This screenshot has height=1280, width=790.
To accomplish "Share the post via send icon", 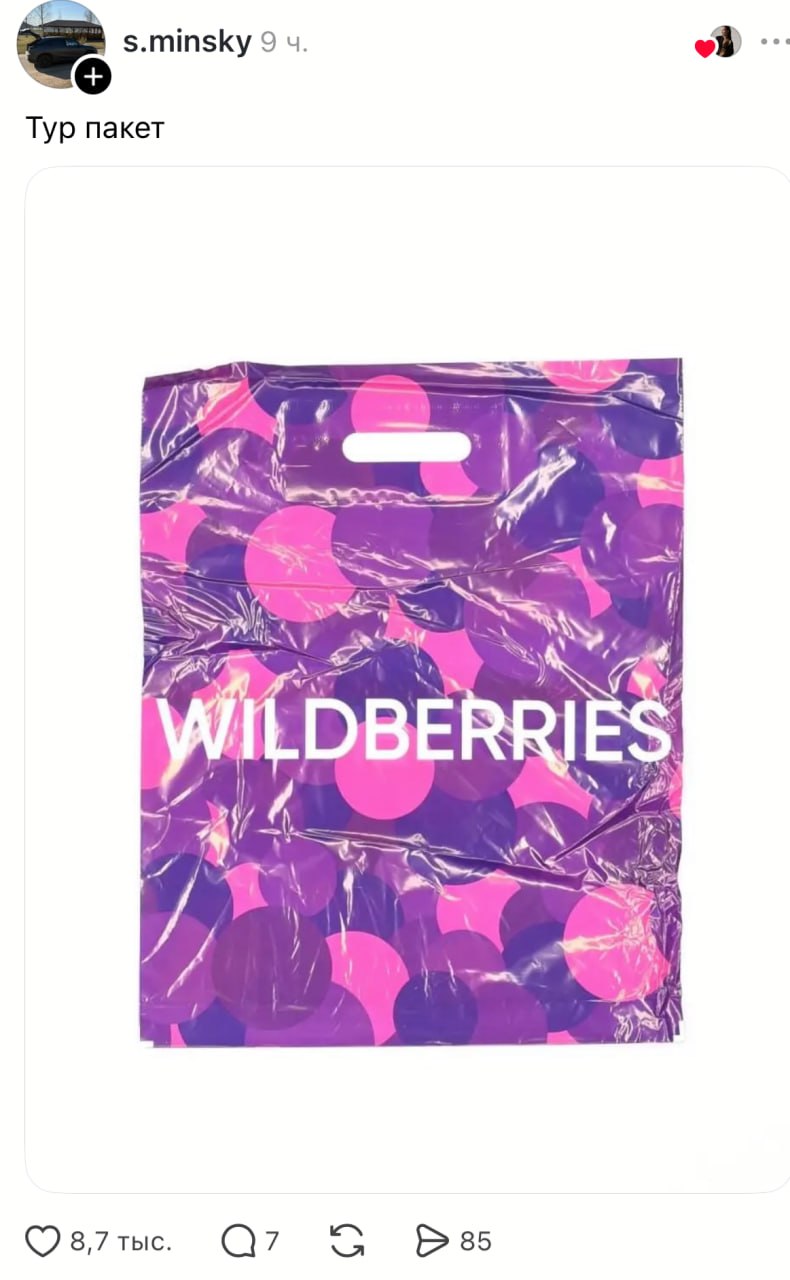I will pyautogui.click(x=432, y=1242).
